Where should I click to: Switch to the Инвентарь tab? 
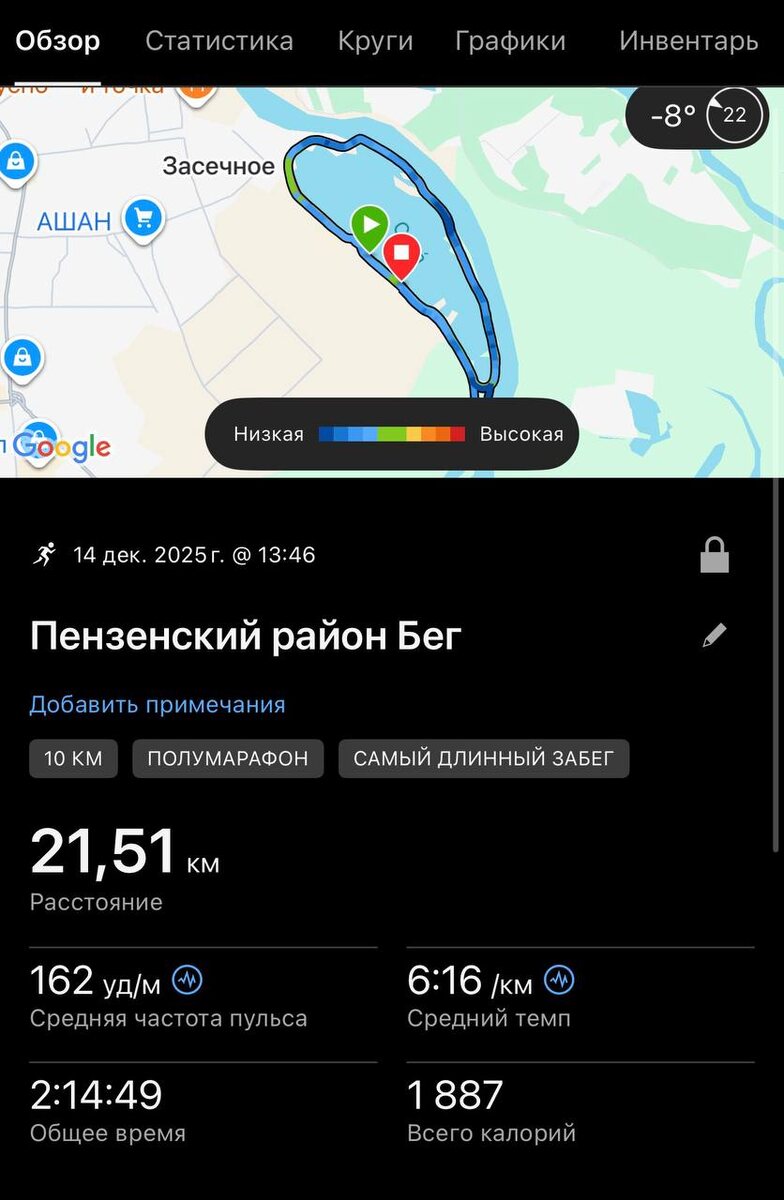pyautogui.click(x=688, y=41)
